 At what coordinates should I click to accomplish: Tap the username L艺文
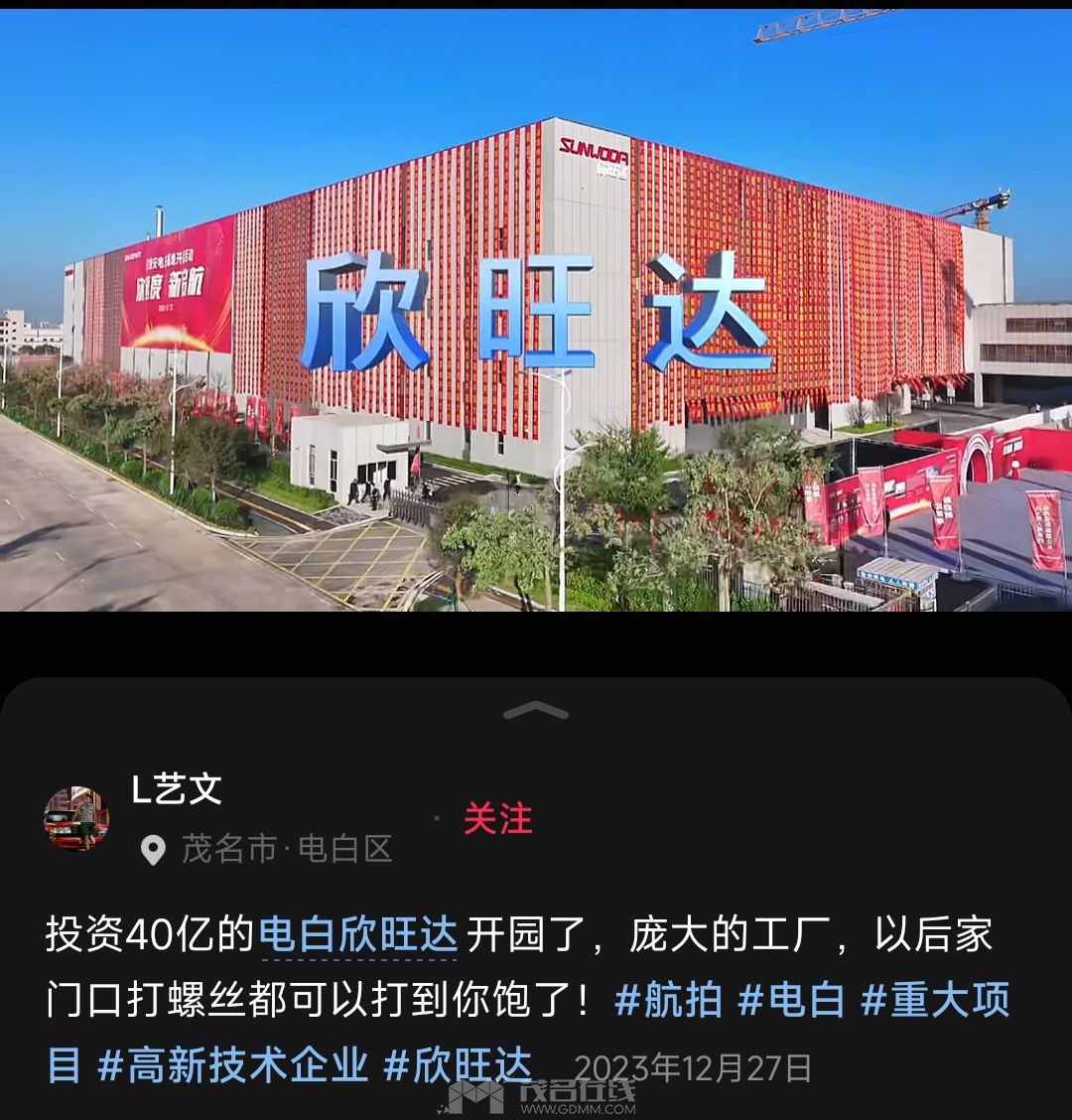(177, 789)
